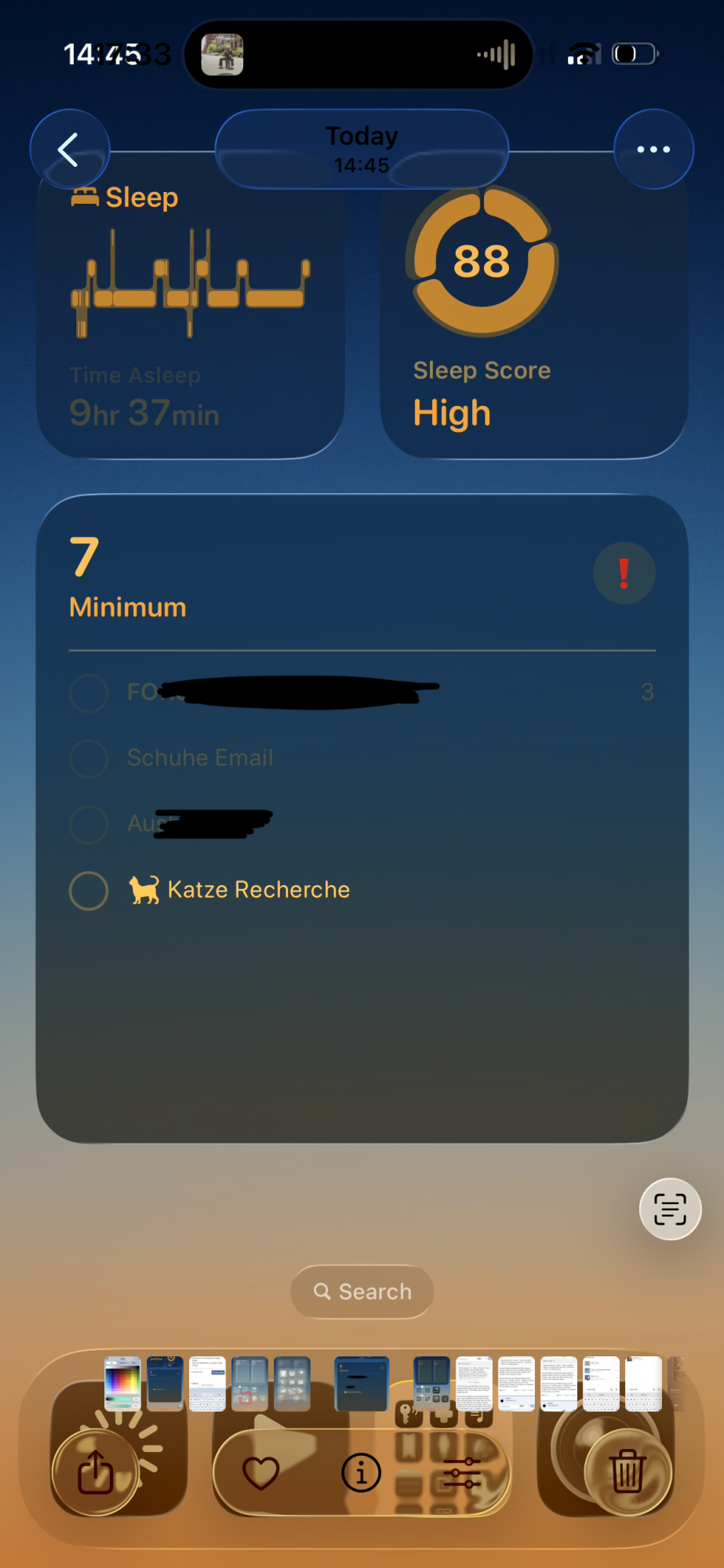Tap the Live Text scan icon

670,1209
